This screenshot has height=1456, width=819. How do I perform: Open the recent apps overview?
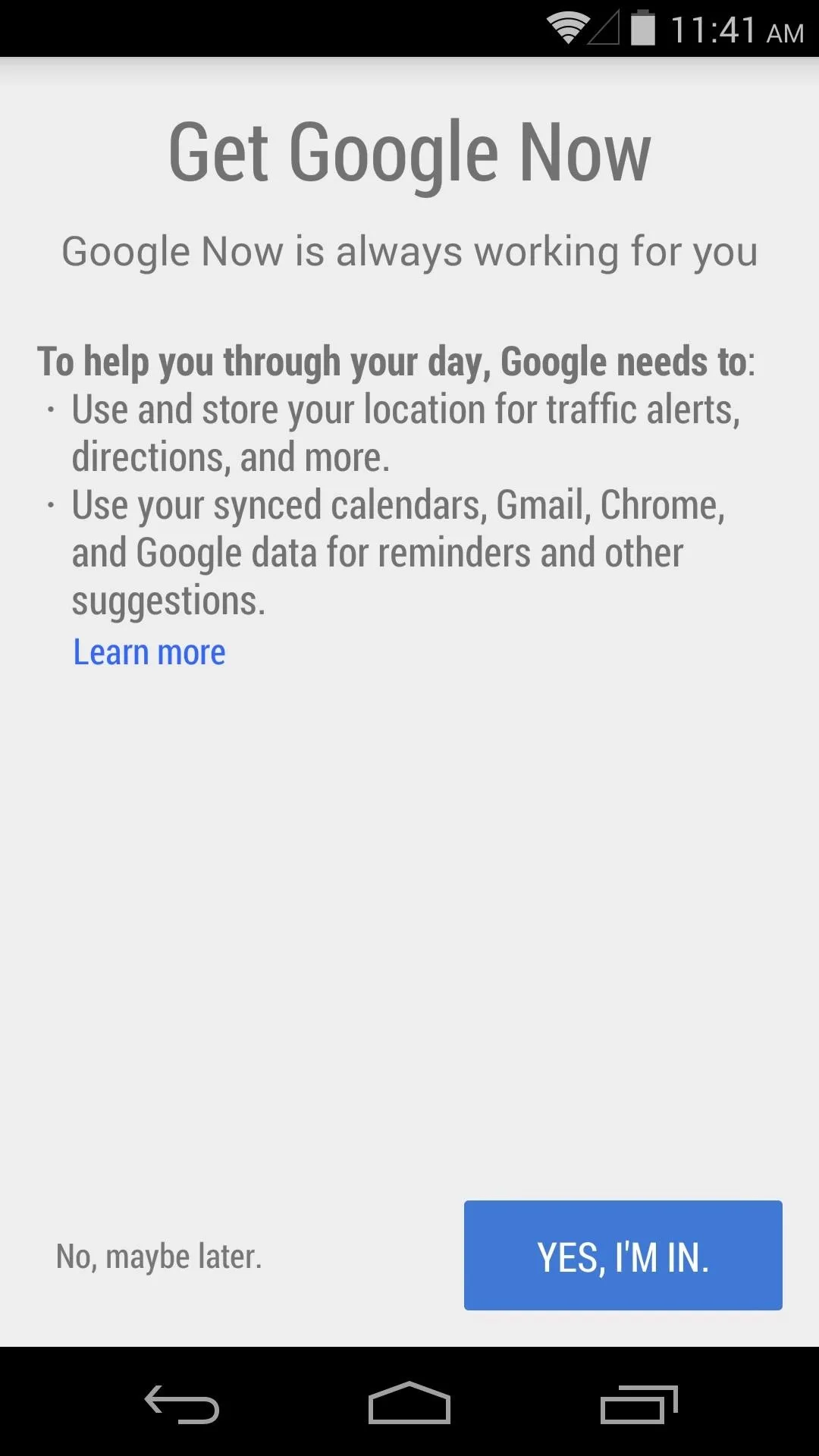(x=639, y=1404)
